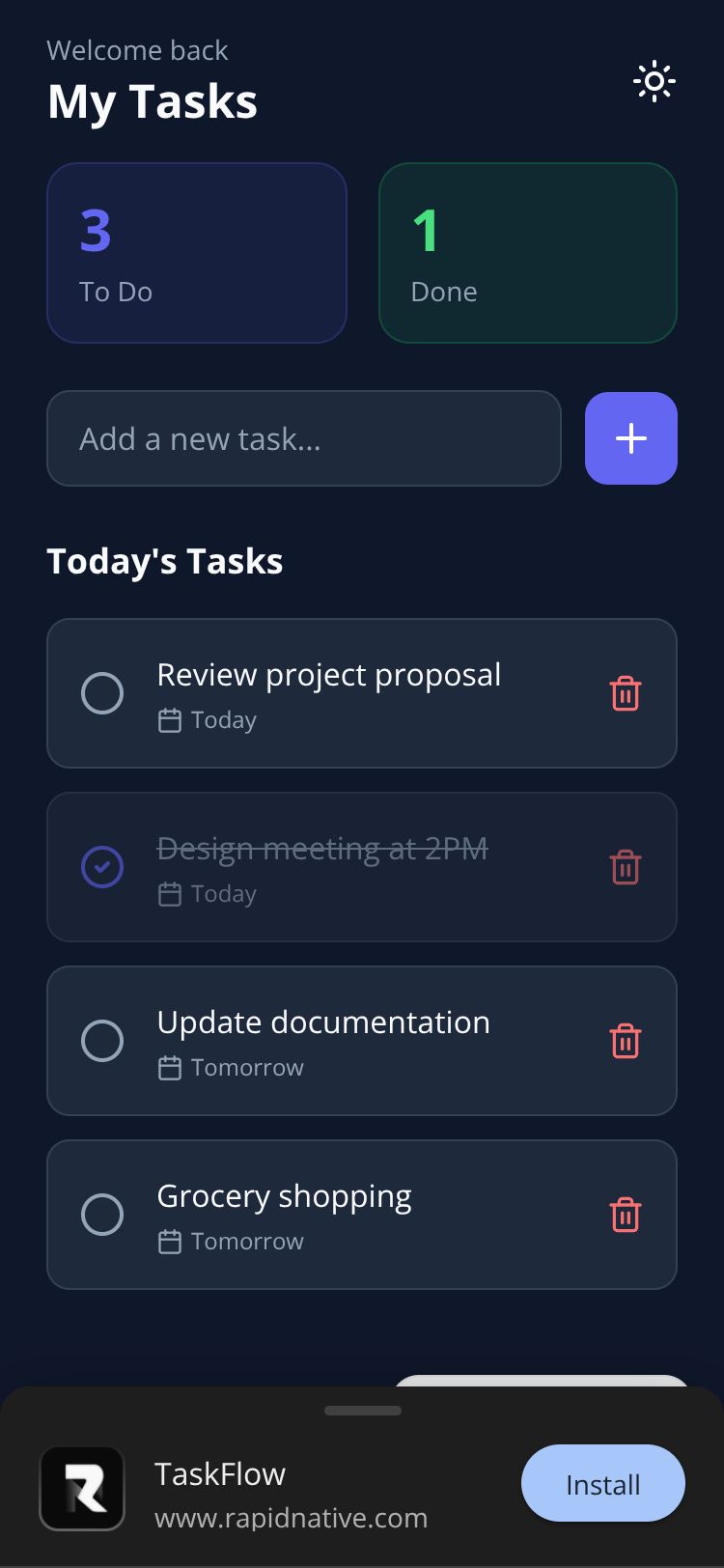Mark Grocery shopping as complete

102,1215
